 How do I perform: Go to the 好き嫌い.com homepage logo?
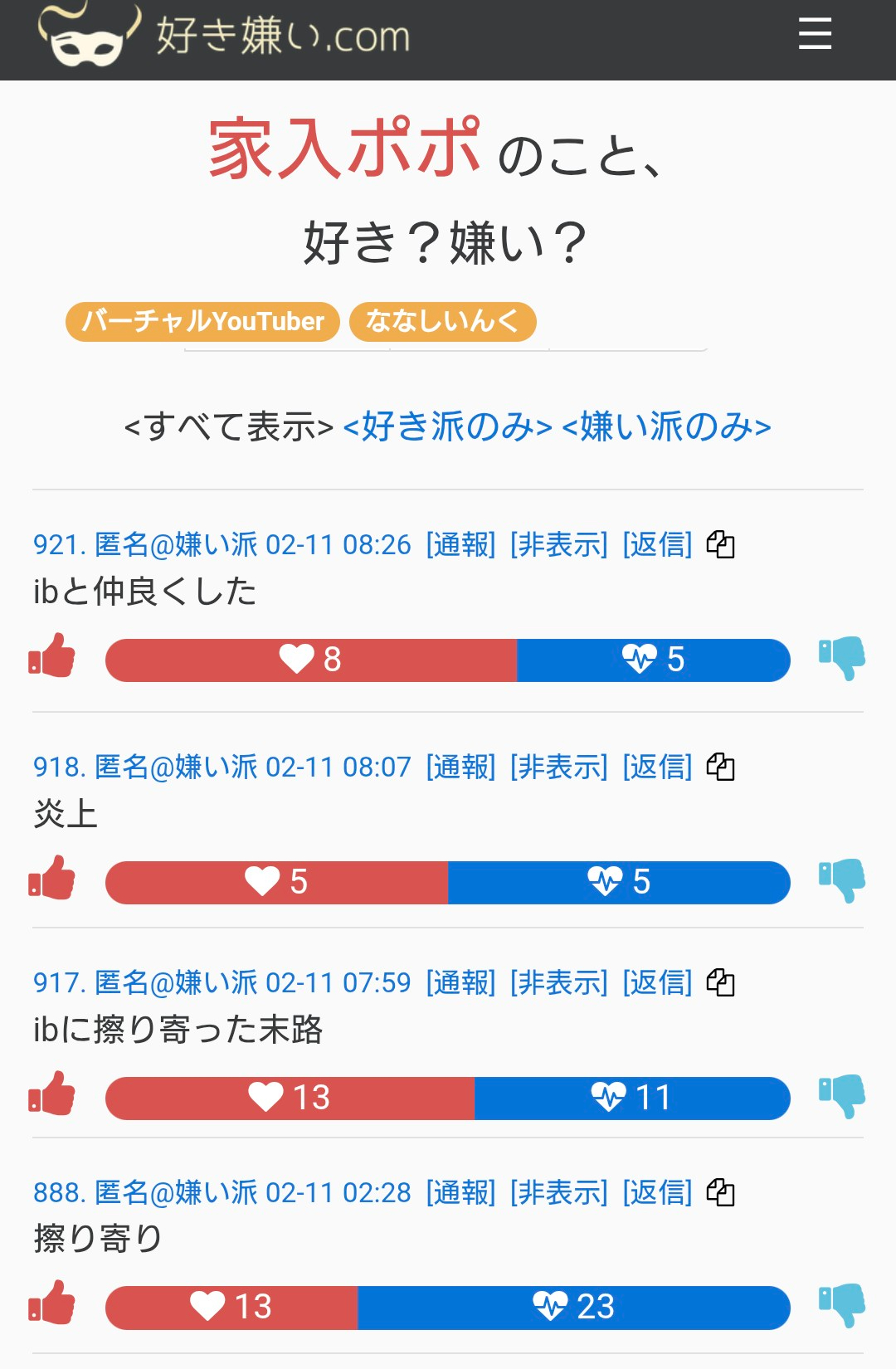pos(224,37)
